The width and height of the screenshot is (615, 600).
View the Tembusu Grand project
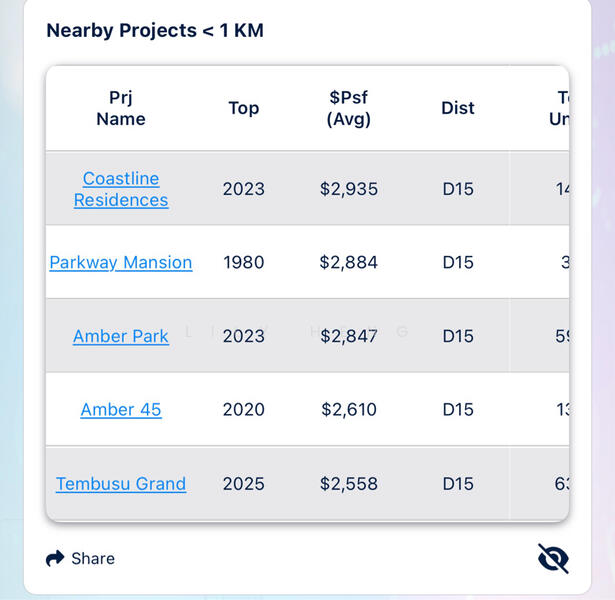121,483
